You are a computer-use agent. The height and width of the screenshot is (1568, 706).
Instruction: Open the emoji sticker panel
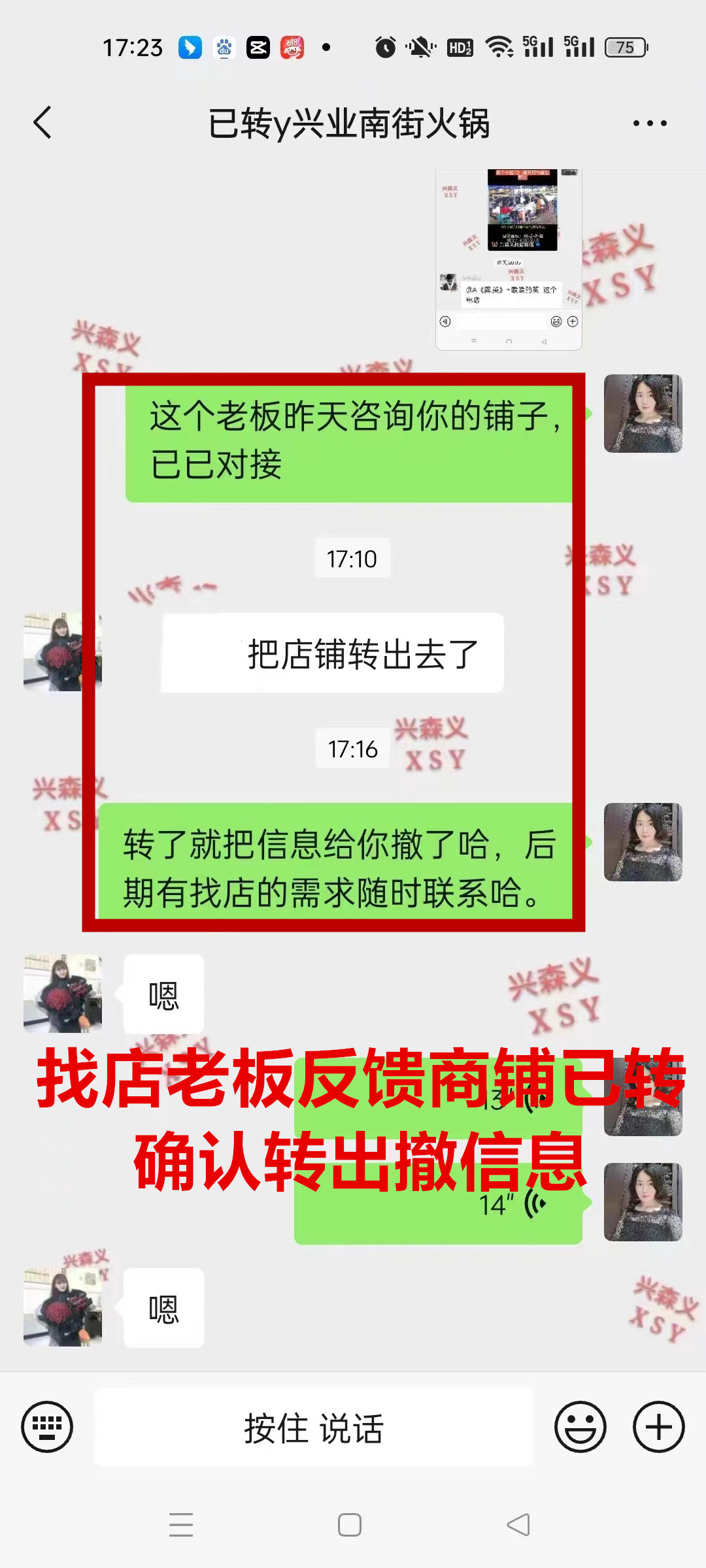pyautogui.click(x=580, y=1427)
